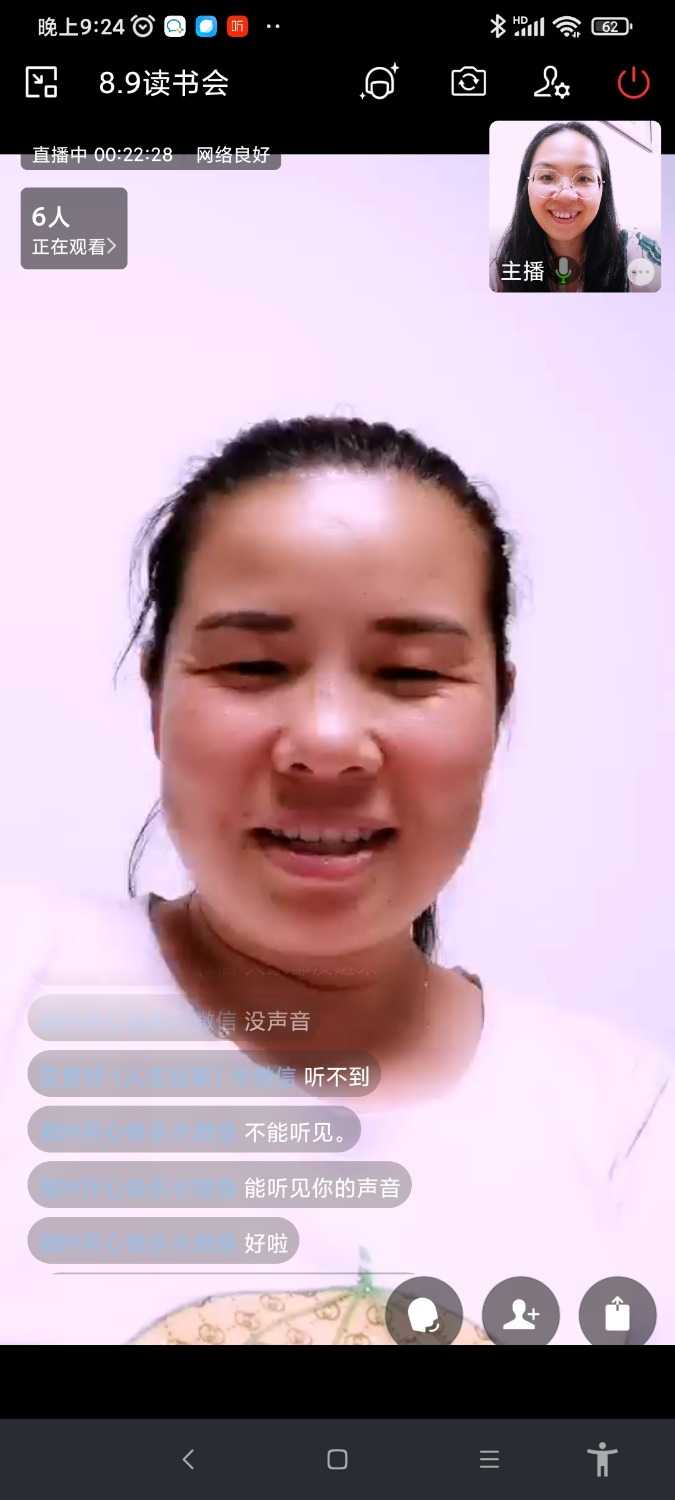Invite viewers with the add person button
This screenshot has height=1500, width=675.
[521, 1314]
